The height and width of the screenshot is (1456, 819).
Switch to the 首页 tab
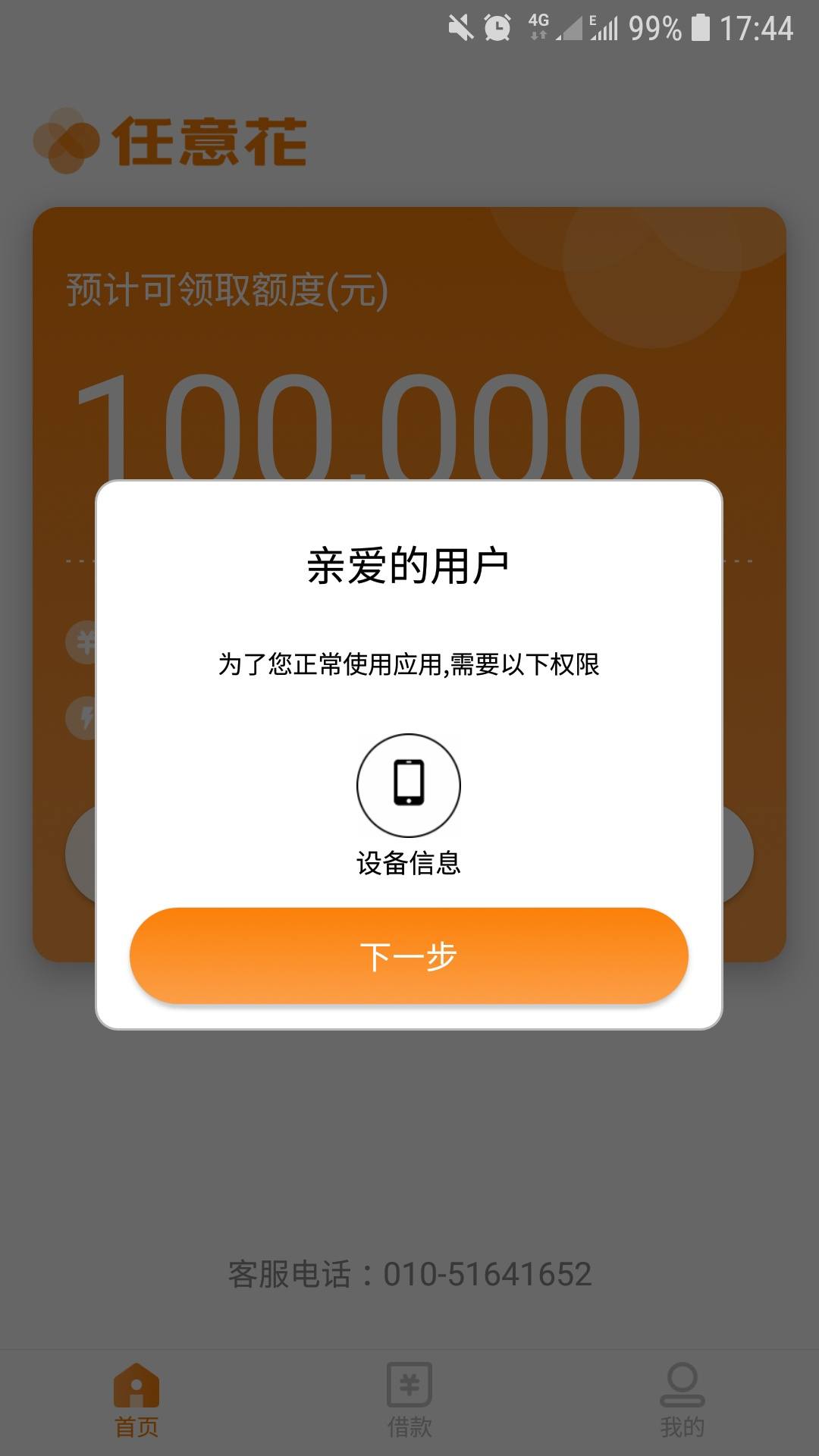coord(136,1400)
